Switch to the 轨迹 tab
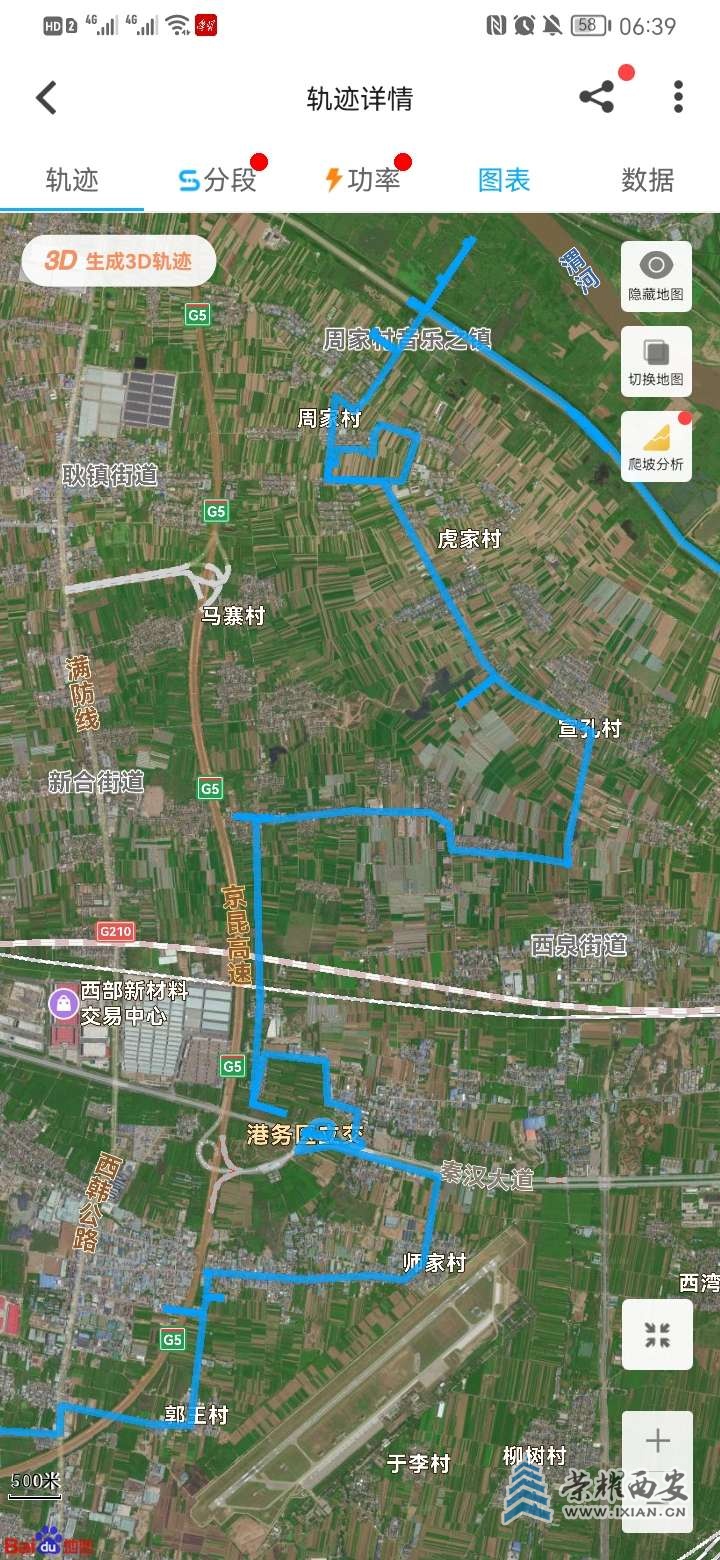Viewport: 720px width, 1560px height. (72, 180)
